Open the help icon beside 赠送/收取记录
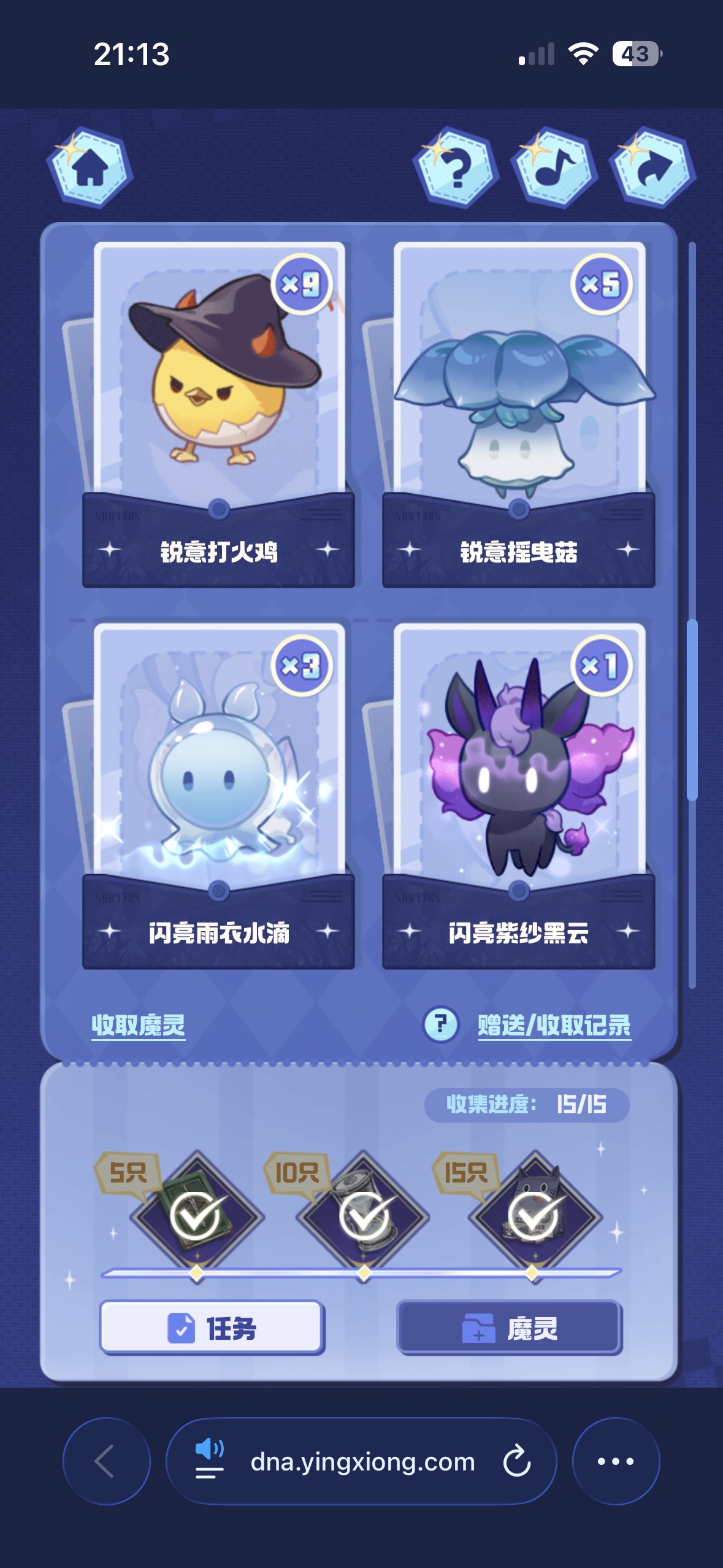723x1568 pixels. tap(441, 1024)
